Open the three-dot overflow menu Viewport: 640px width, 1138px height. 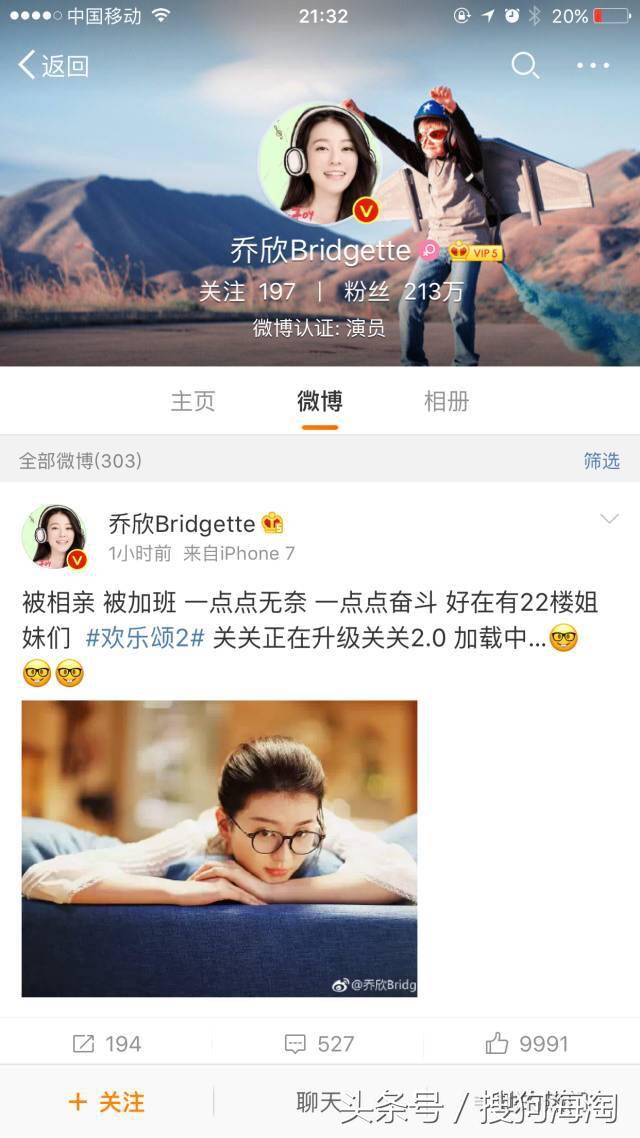(593, 66)
